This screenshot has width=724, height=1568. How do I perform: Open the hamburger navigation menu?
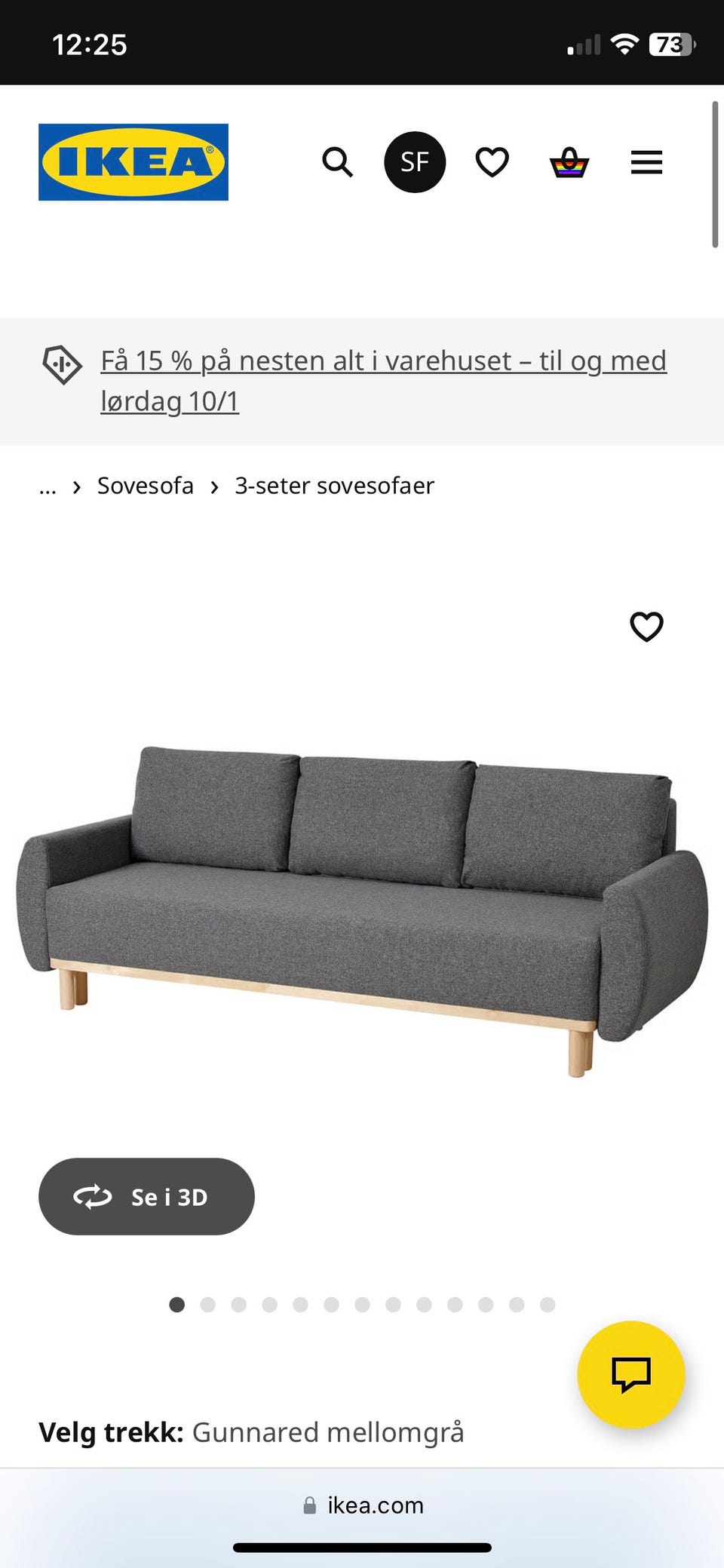pos(646,161)
